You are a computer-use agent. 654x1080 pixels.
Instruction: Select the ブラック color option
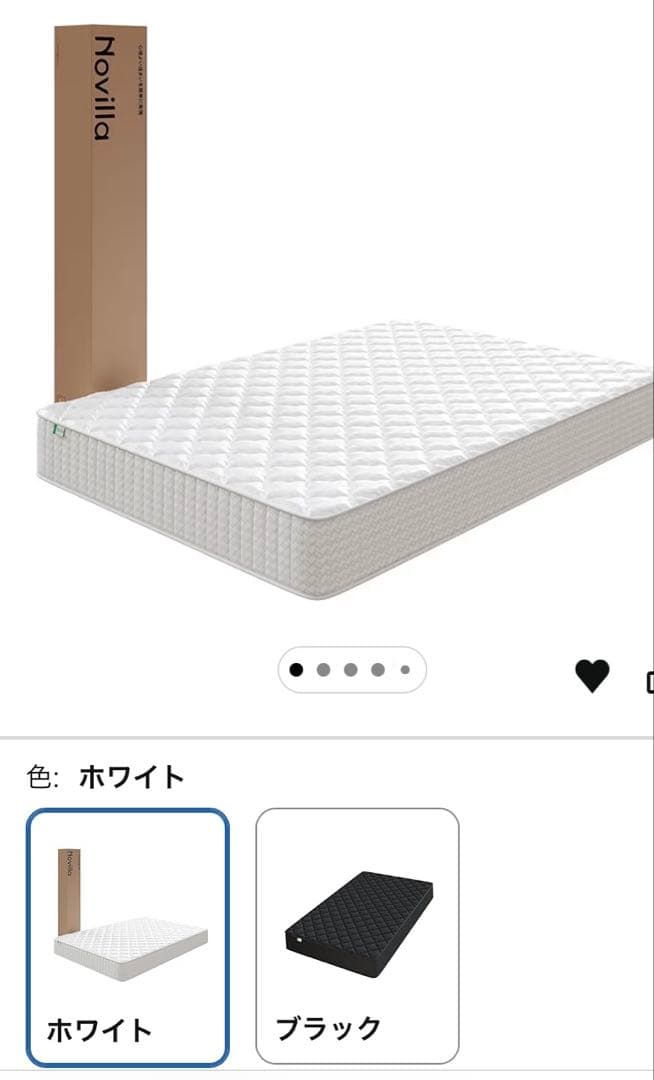[357, 937]
